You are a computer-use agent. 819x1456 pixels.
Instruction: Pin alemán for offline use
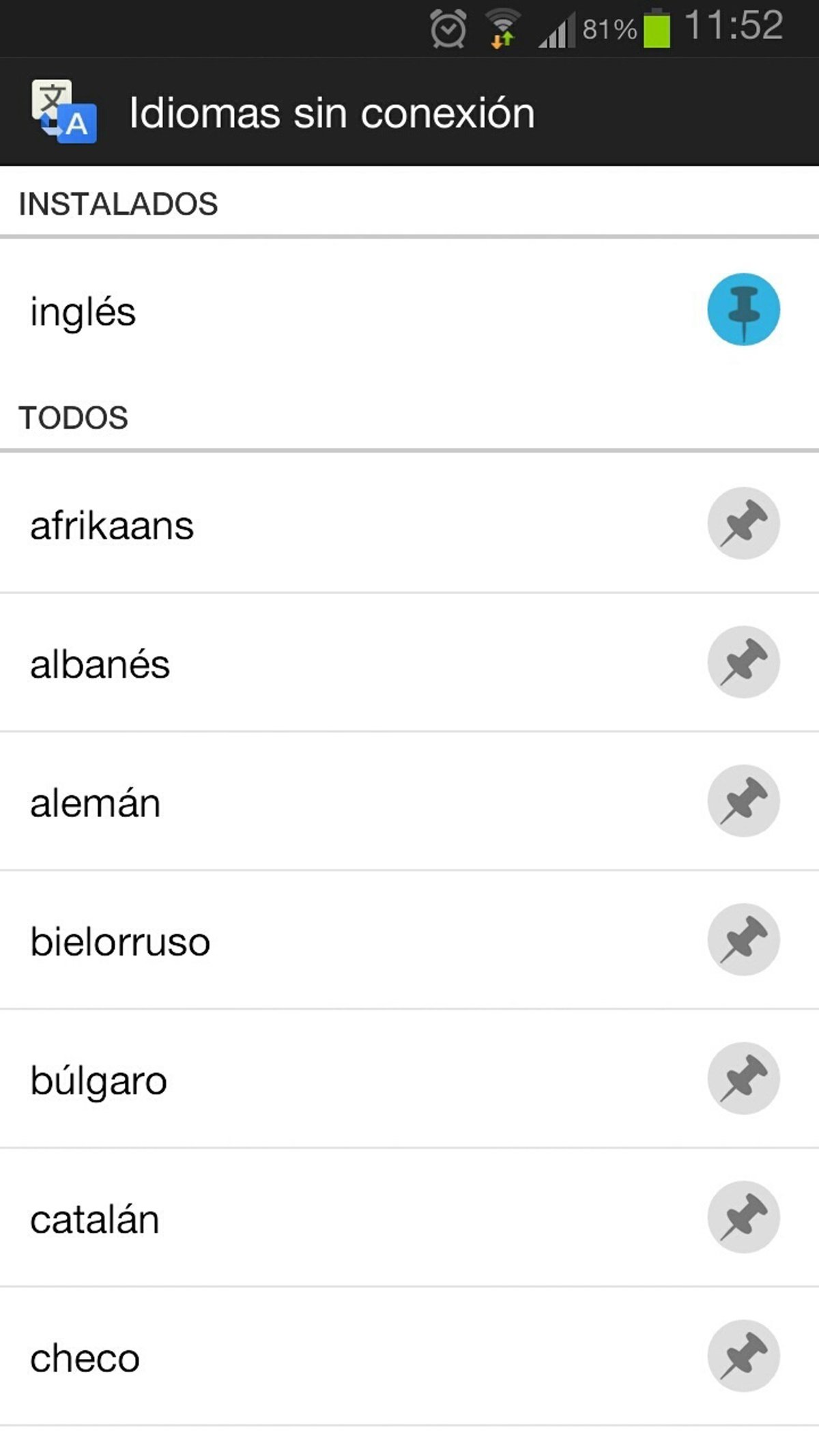[743, 801]
